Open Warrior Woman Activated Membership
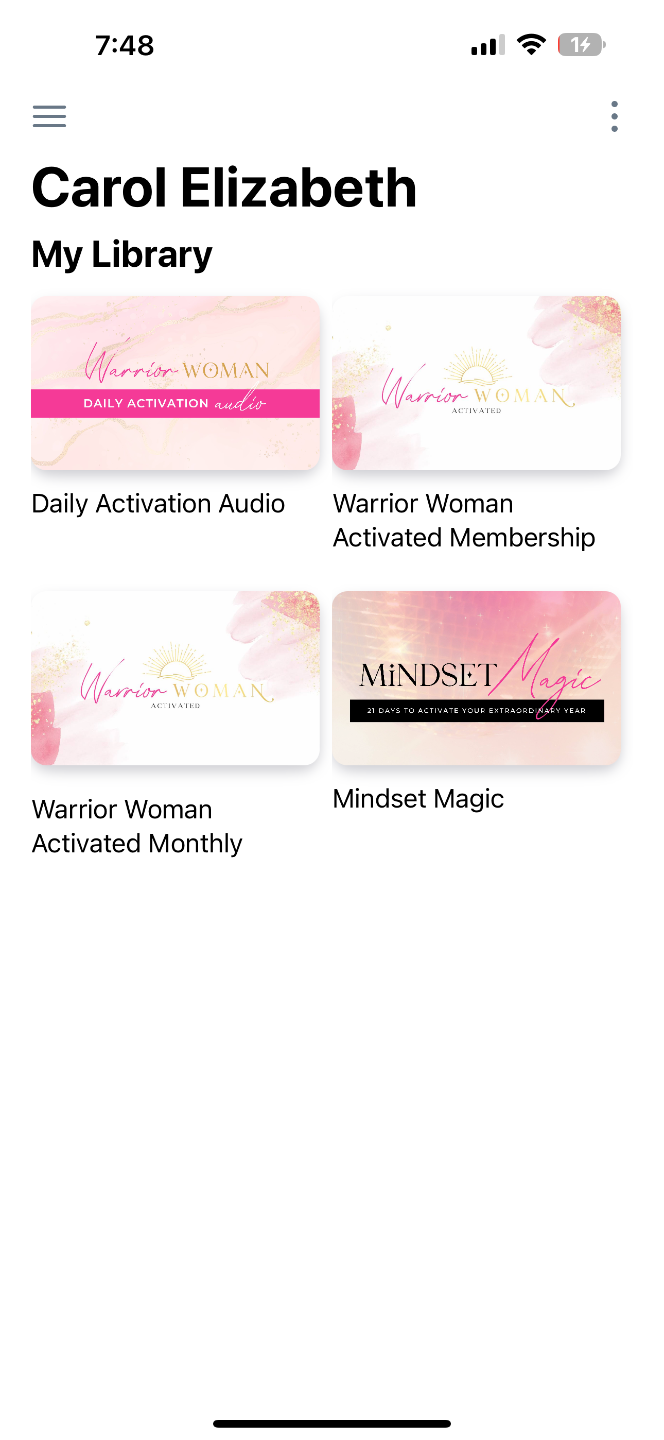This screenshot has width=664, height=1440. (476, 383)
